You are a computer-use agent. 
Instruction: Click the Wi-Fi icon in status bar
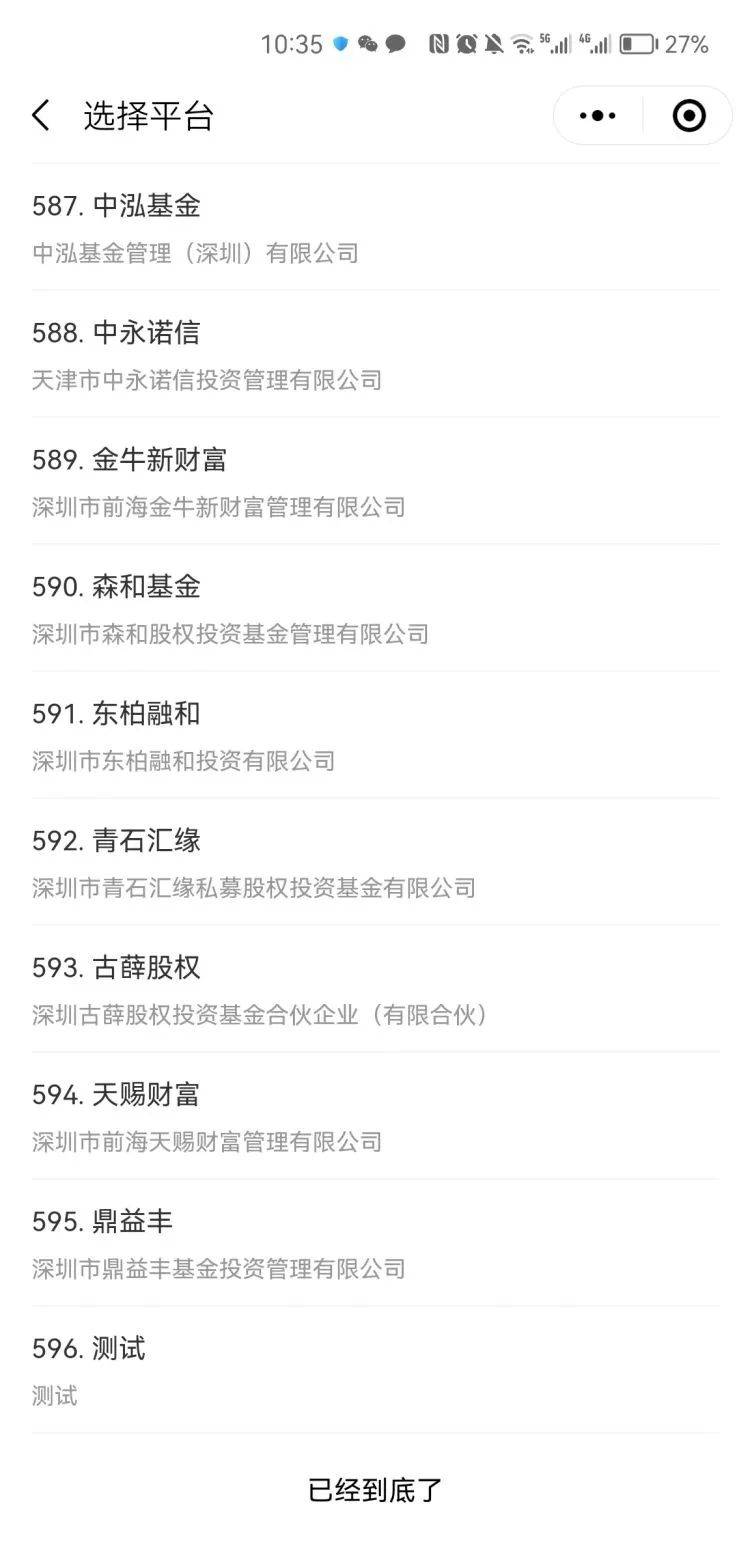(522, 44)
